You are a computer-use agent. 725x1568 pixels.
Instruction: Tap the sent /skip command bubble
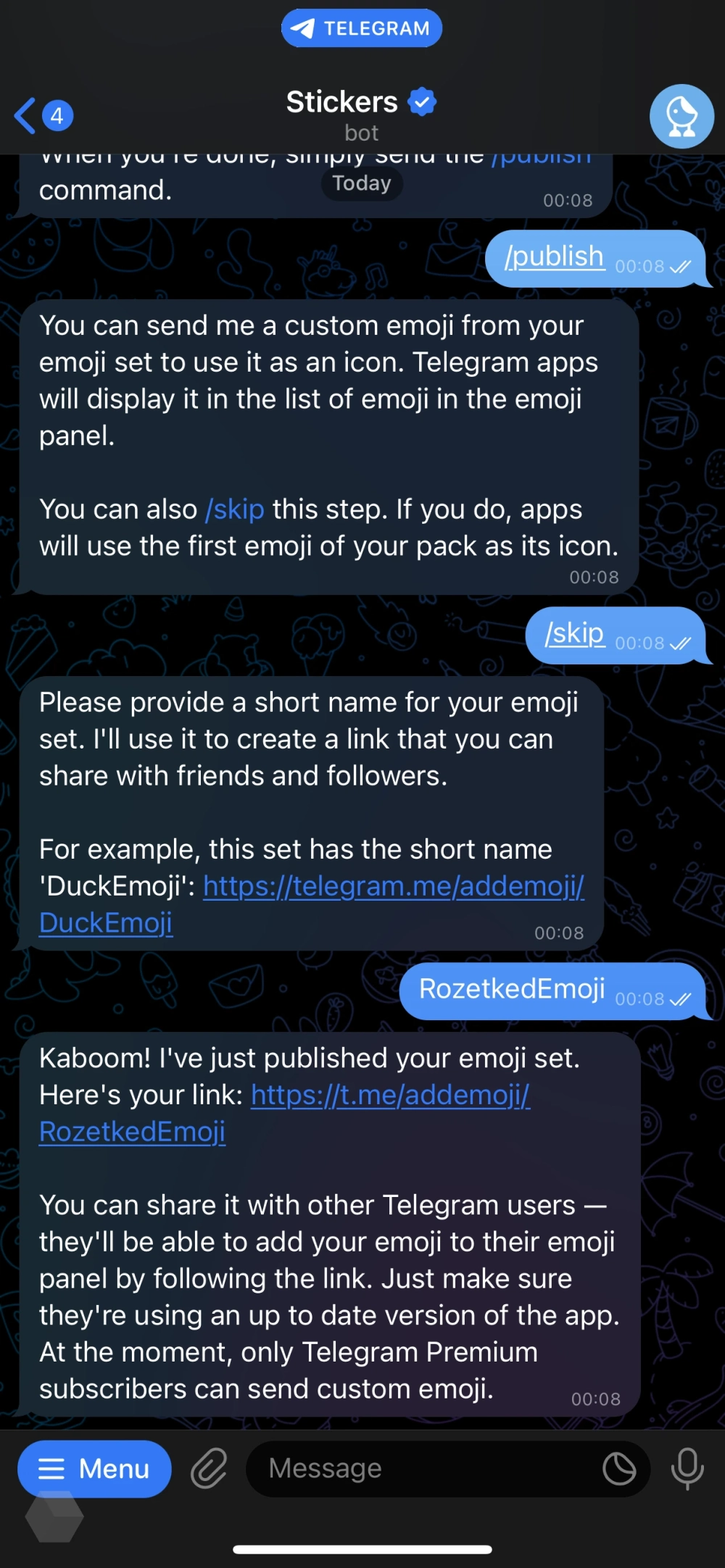[x=575, y=634]
